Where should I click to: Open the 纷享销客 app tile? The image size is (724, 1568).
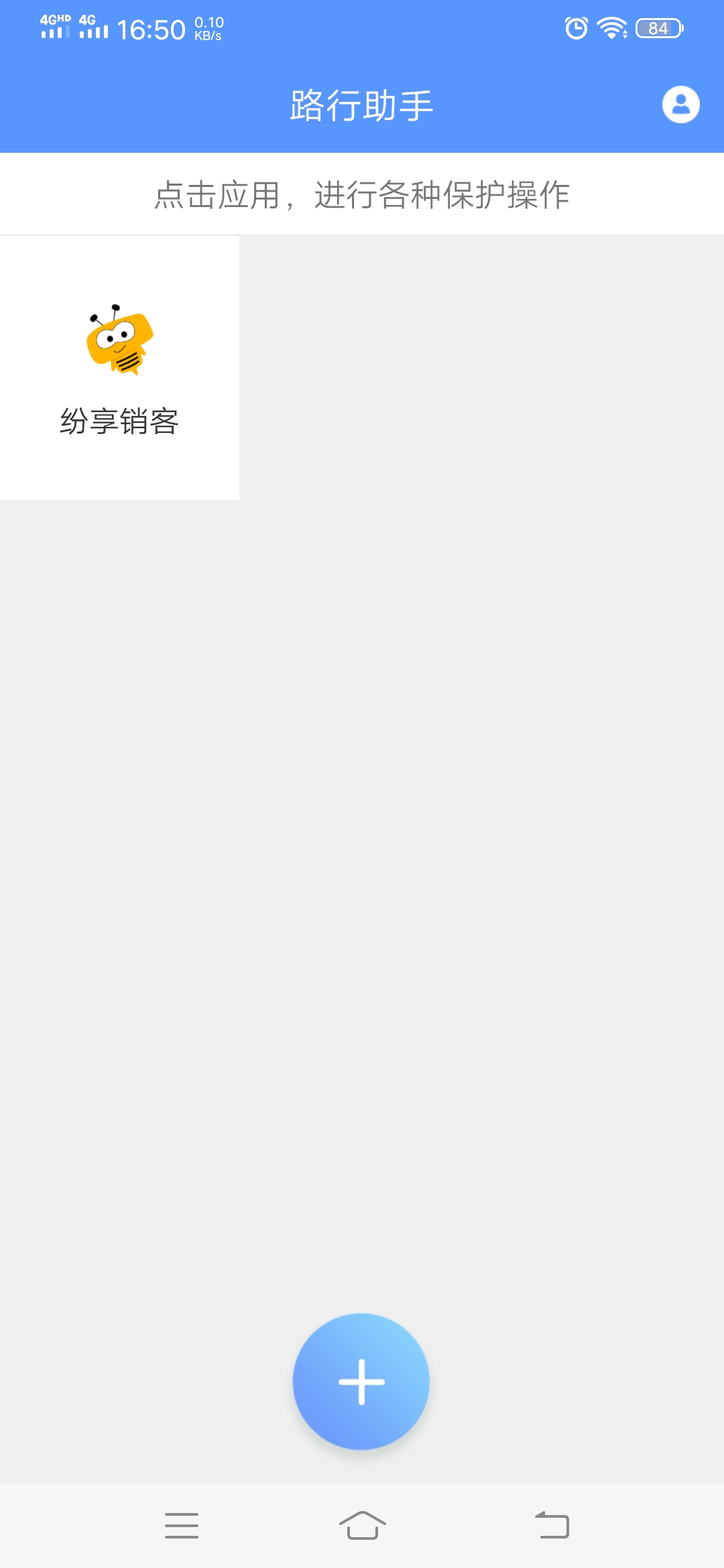(119, 367)
